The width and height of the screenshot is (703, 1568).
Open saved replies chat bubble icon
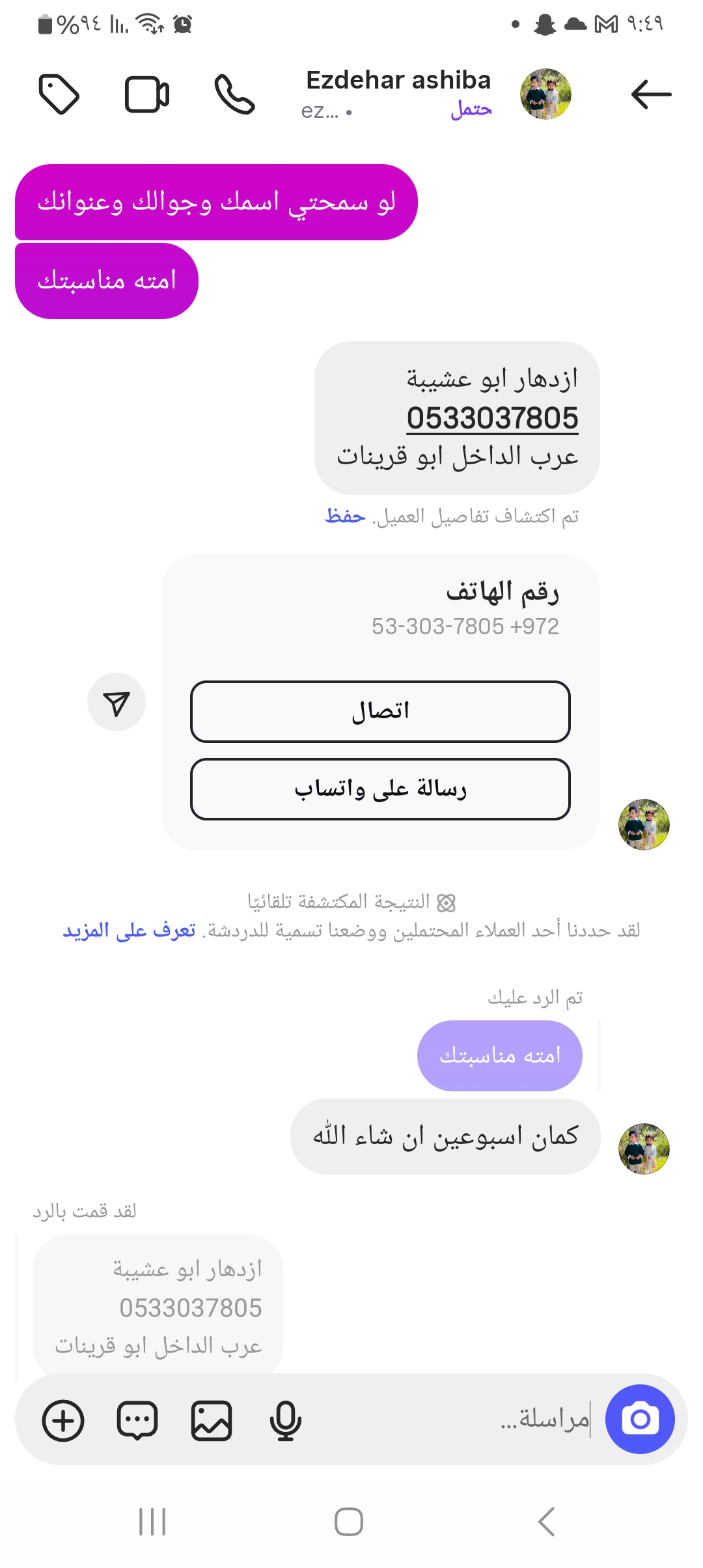point(137,1420)
